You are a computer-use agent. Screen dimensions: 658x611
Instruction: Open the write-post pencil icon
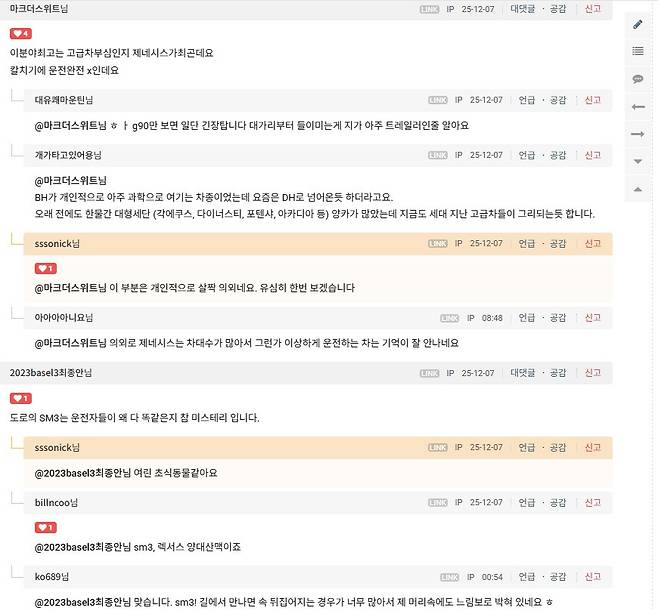tap(638, 23)
